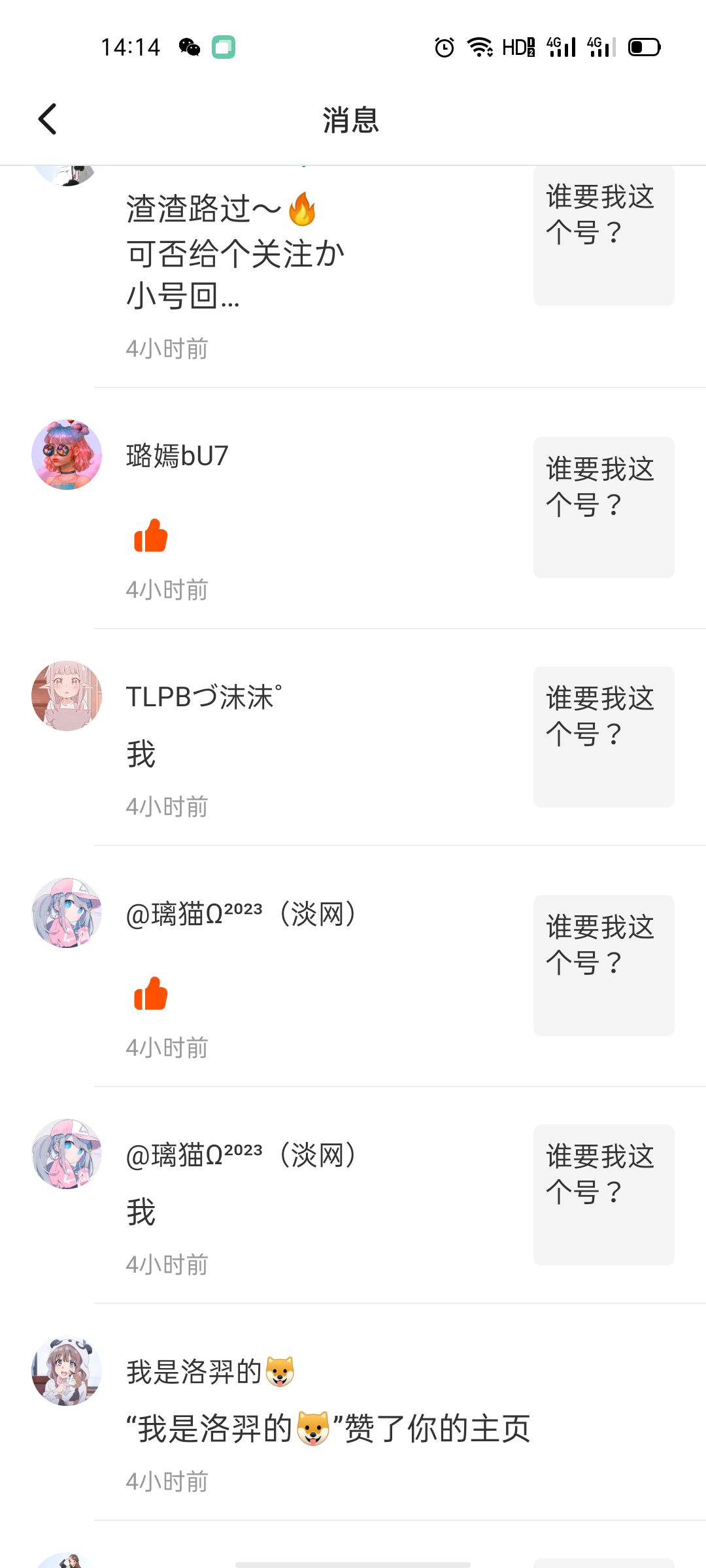Open the 谁要我这个号 post beside 渣渣路过
Screen dimensions: 706x1568
tap(603, 235)
